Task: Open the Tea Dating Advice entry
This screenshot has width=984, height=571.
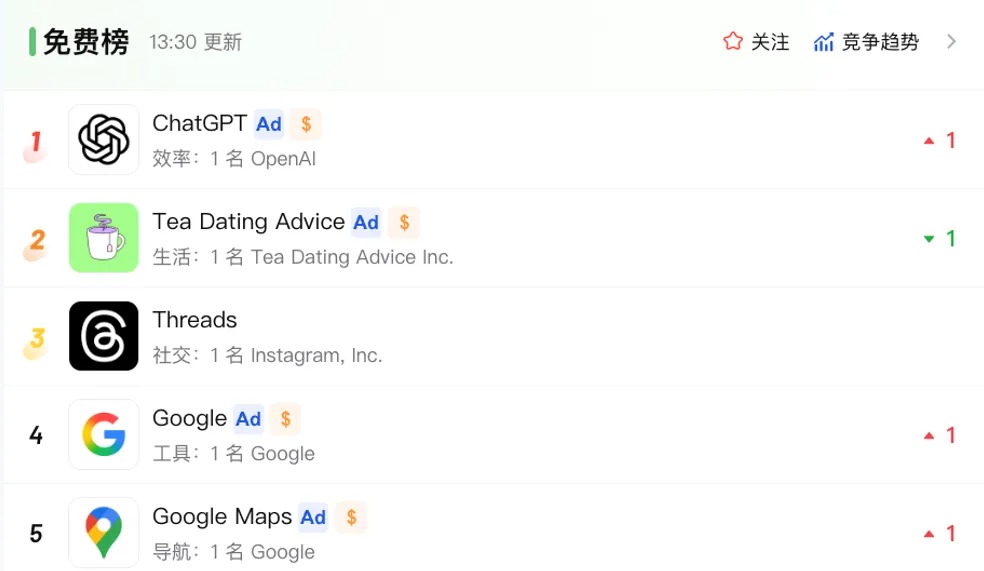Action: 248,222
